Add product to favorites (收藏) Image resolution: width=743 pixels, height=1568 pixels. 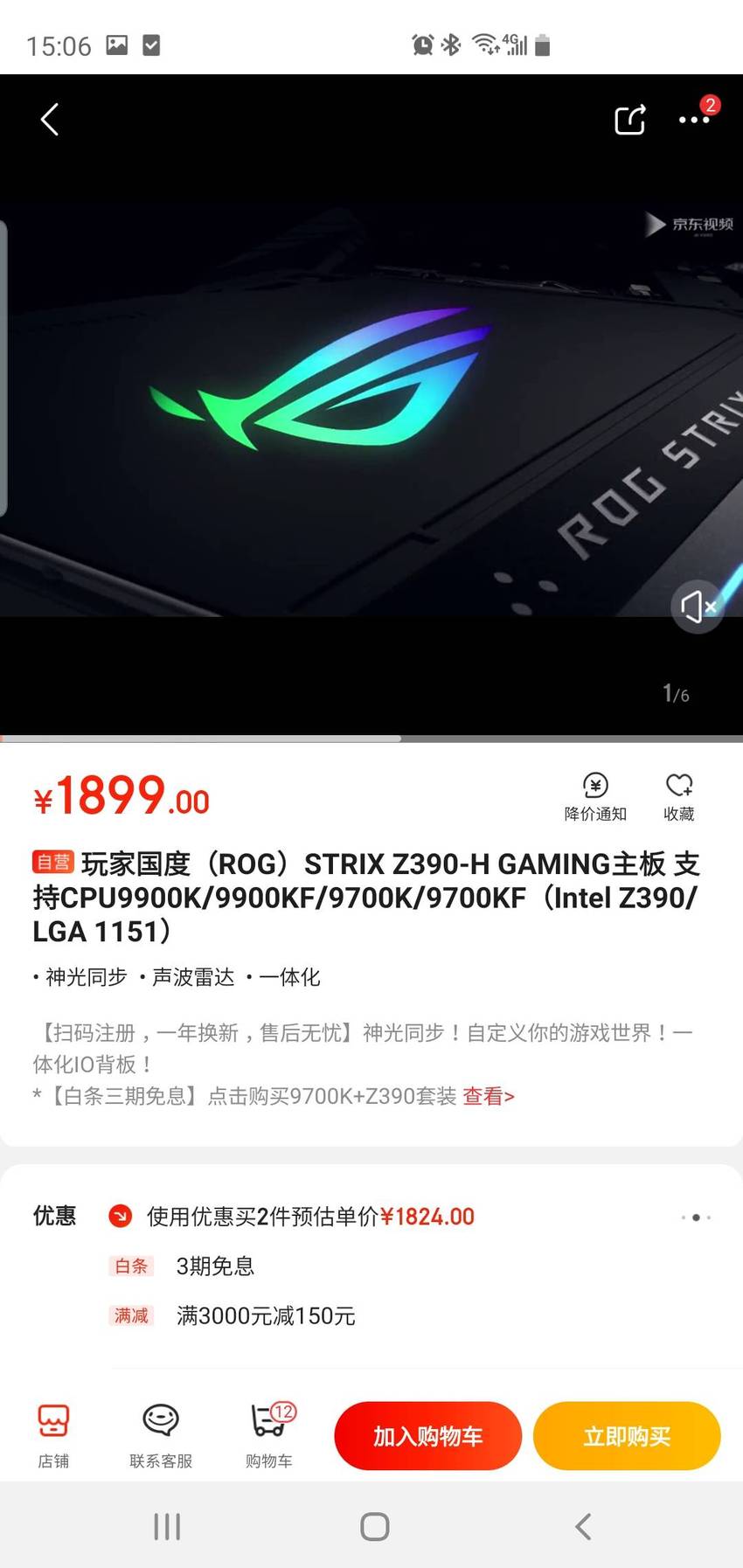click(x=679, y=797)
